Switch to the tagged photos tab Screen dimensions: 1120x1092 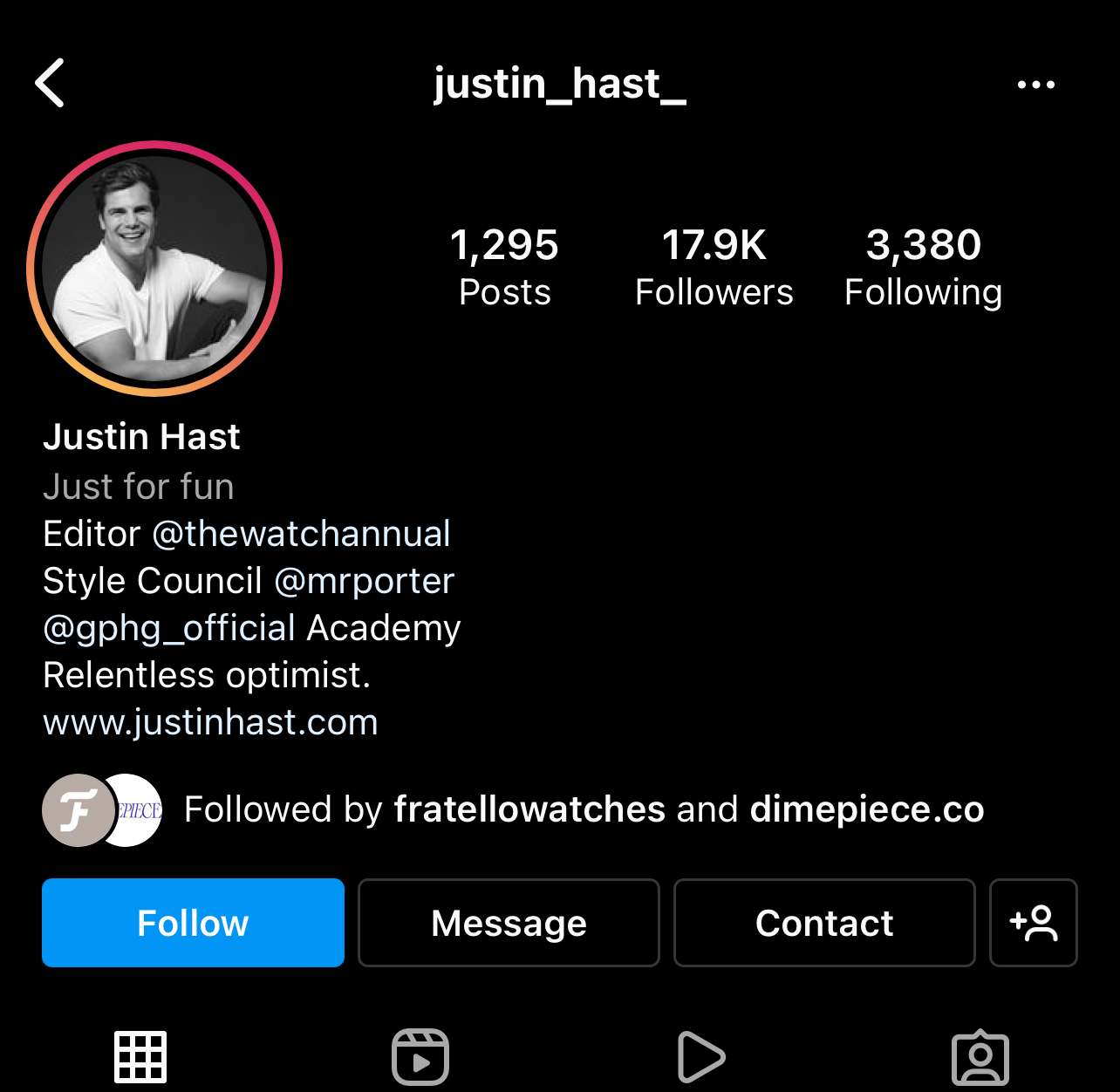980,1057
